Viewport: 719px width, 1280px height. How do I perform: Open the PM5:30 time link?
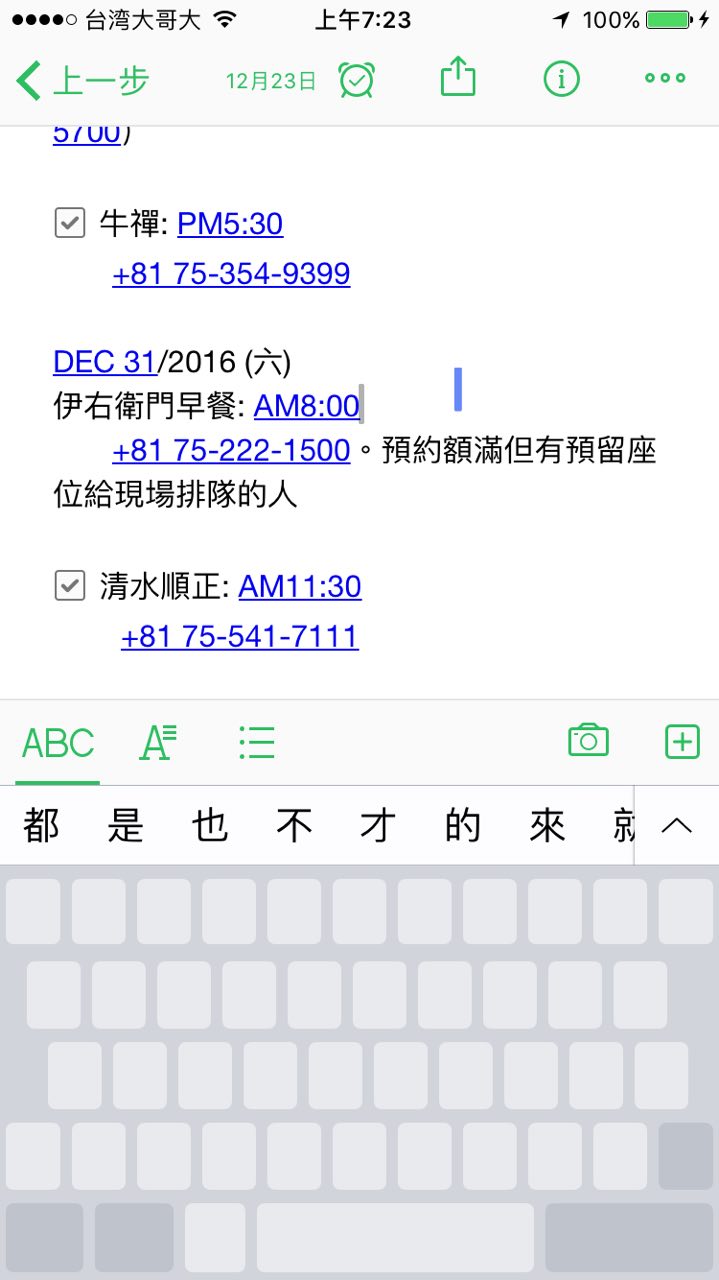point(230,224)
